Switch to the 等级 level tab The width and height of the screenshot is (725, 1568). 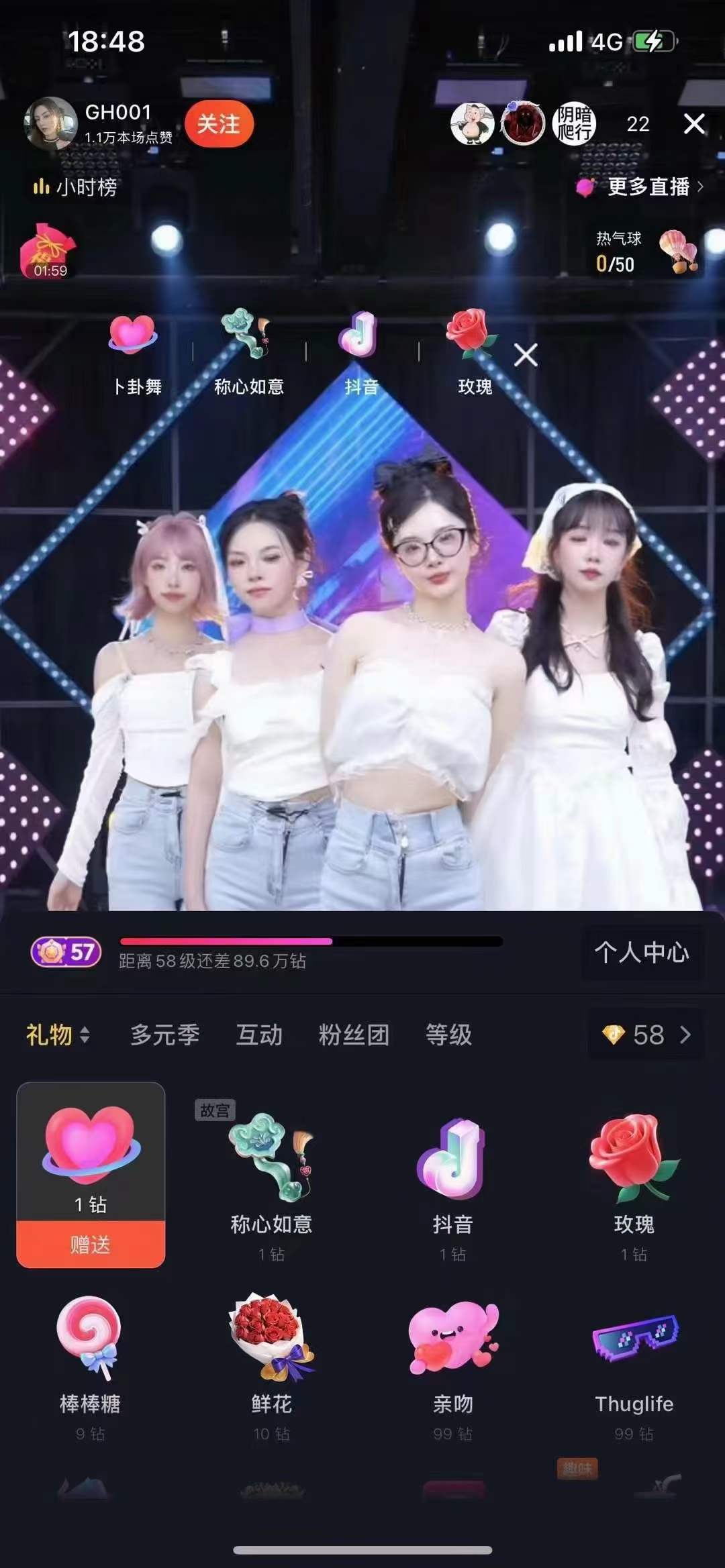pos(448,1035)
